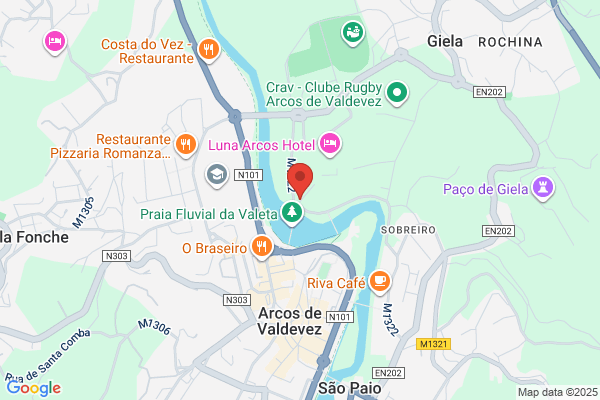Open the unlabeled pink hotel pin
Image resolution: width=600 pixels, height=400 pixels.
55,42
